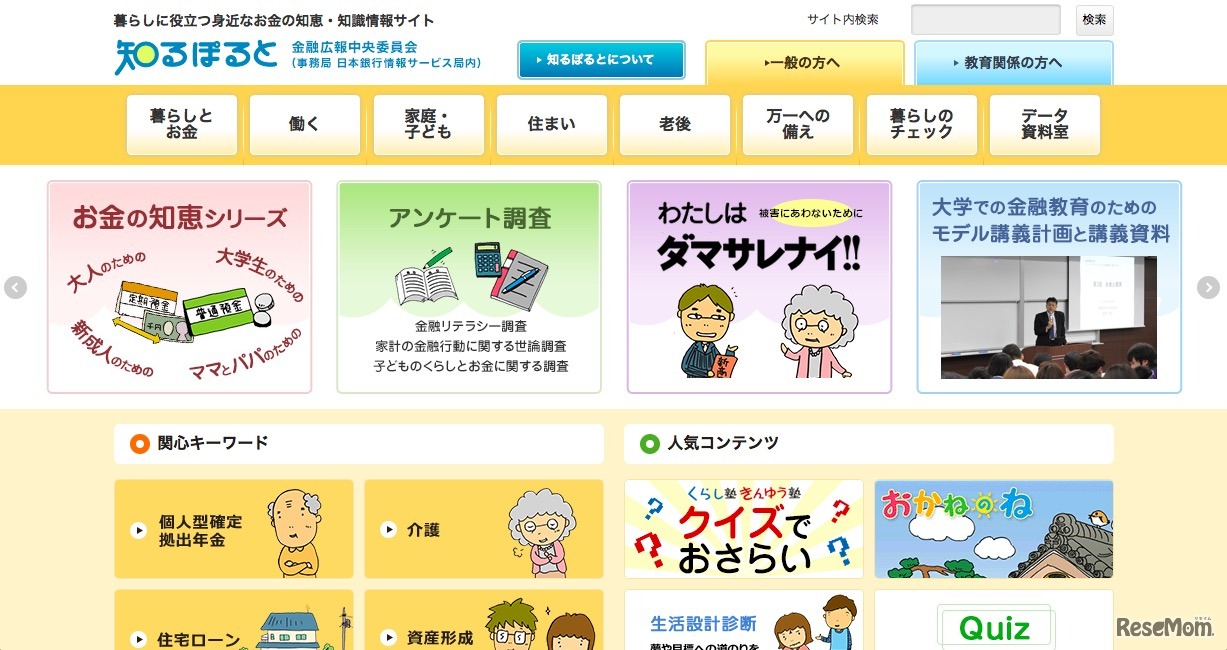
Task: Select the 家庭・子ども category
Action: 428,124
